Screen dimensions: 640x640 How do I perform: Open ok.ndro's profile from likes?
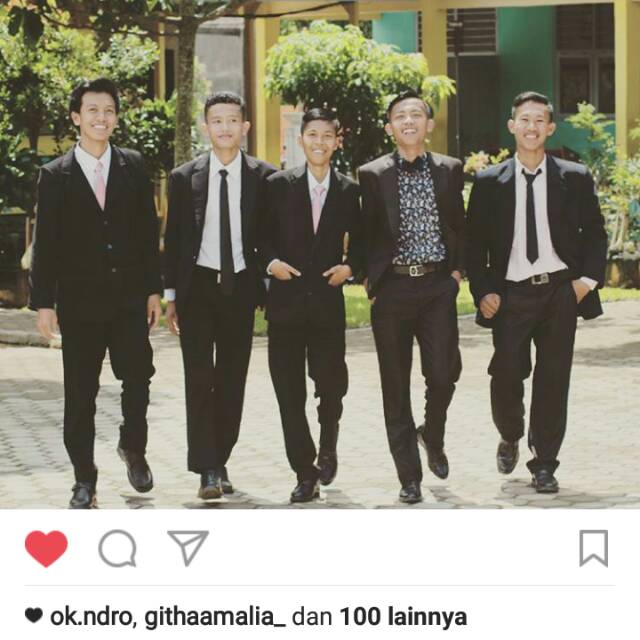click(91, 616)
